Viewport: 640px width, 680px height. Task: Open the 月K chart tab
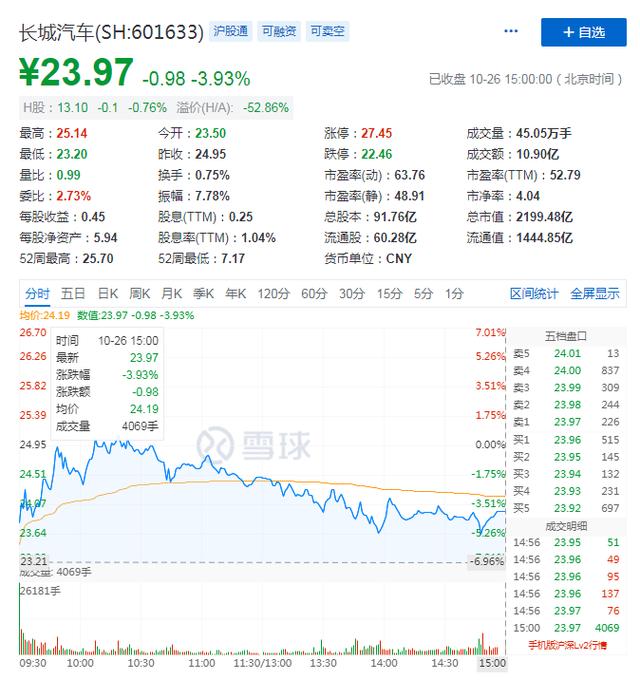pos(171,293)
